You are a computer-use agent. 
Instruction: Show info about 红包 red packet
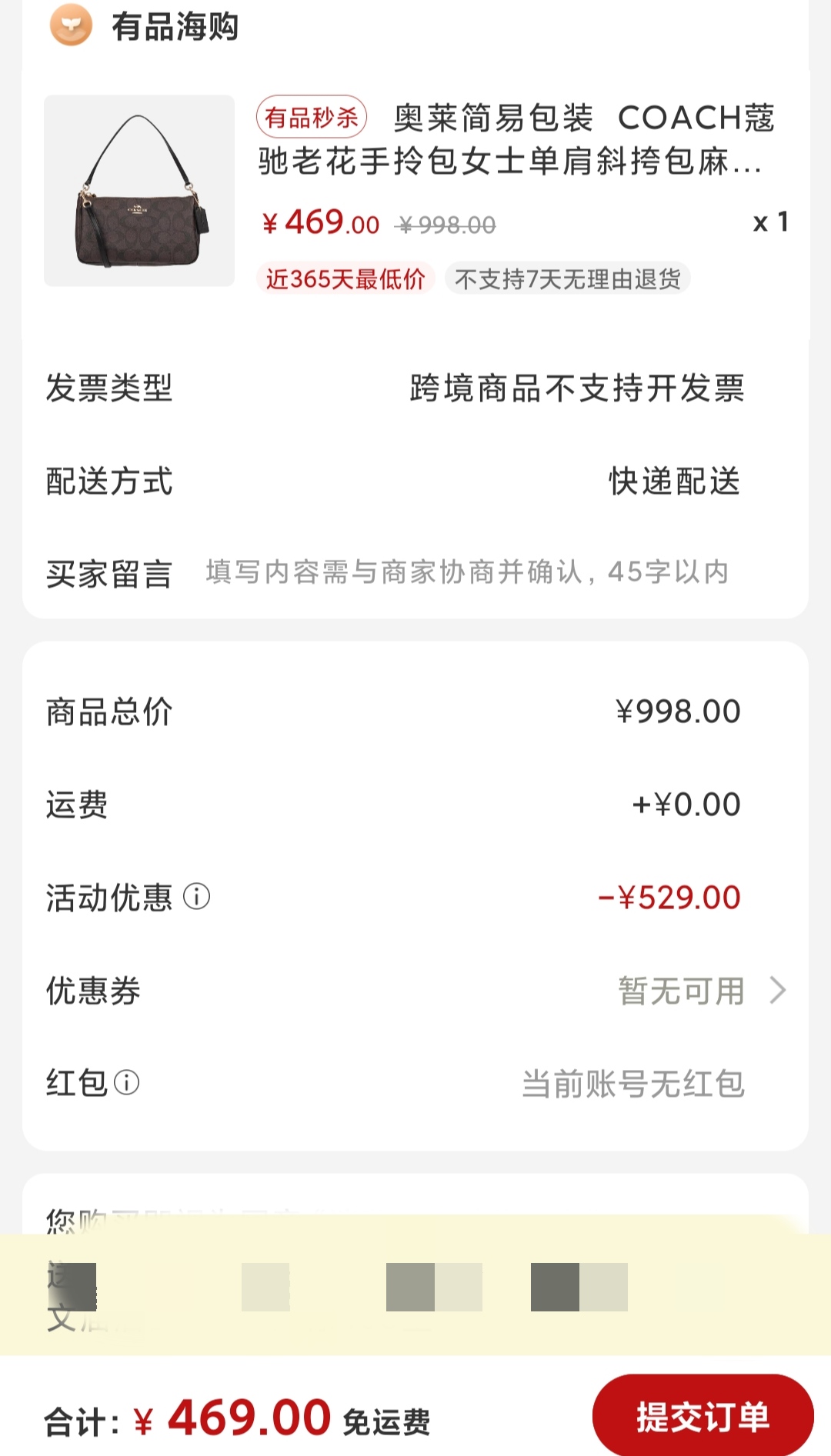tap(127, 1083)
